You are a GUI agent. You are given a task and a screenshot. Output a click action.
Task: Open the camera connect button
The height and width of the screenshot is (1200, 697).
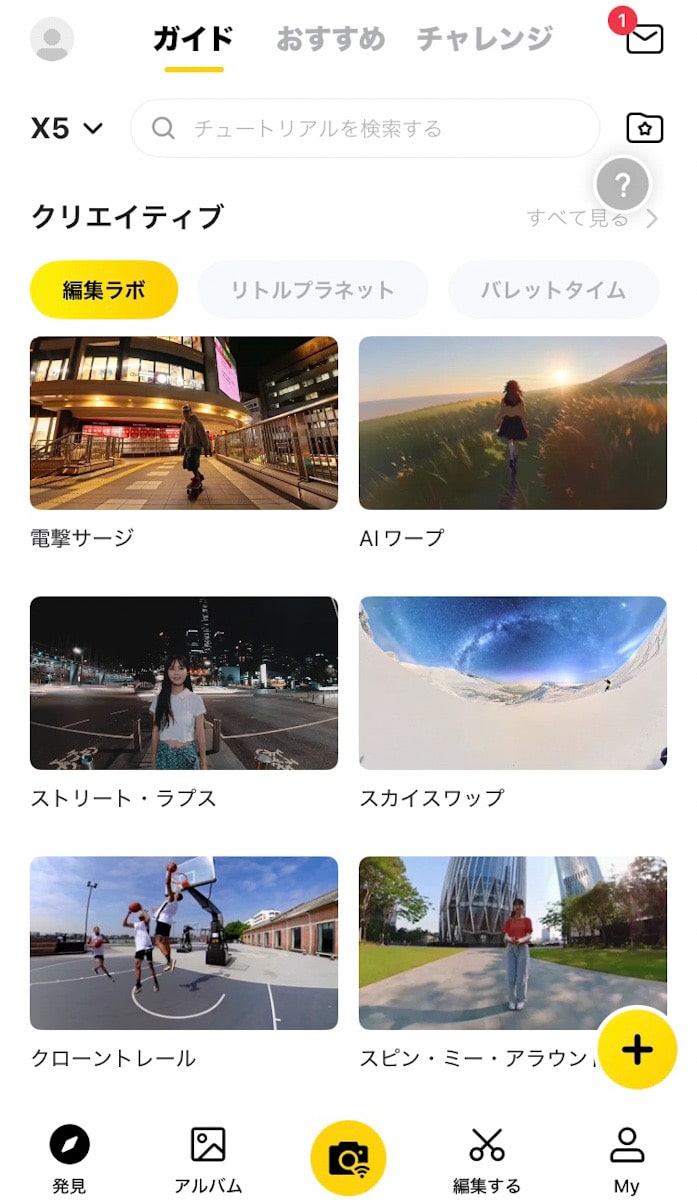pyautogui.click(x=348, y=1158)
